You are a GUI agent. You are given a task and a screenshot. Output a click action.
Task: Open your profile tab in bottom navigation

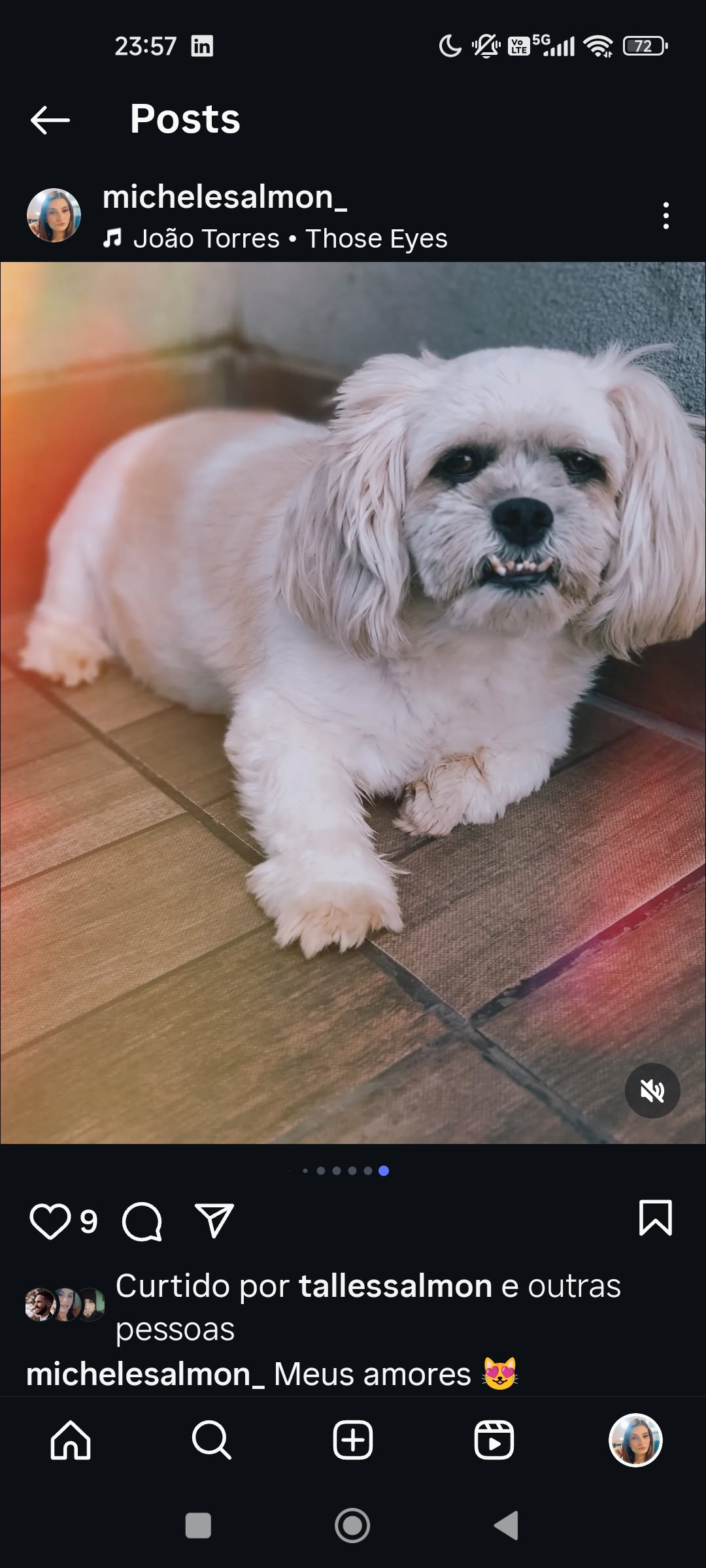pyautogui.click(x=635, y=1440)
